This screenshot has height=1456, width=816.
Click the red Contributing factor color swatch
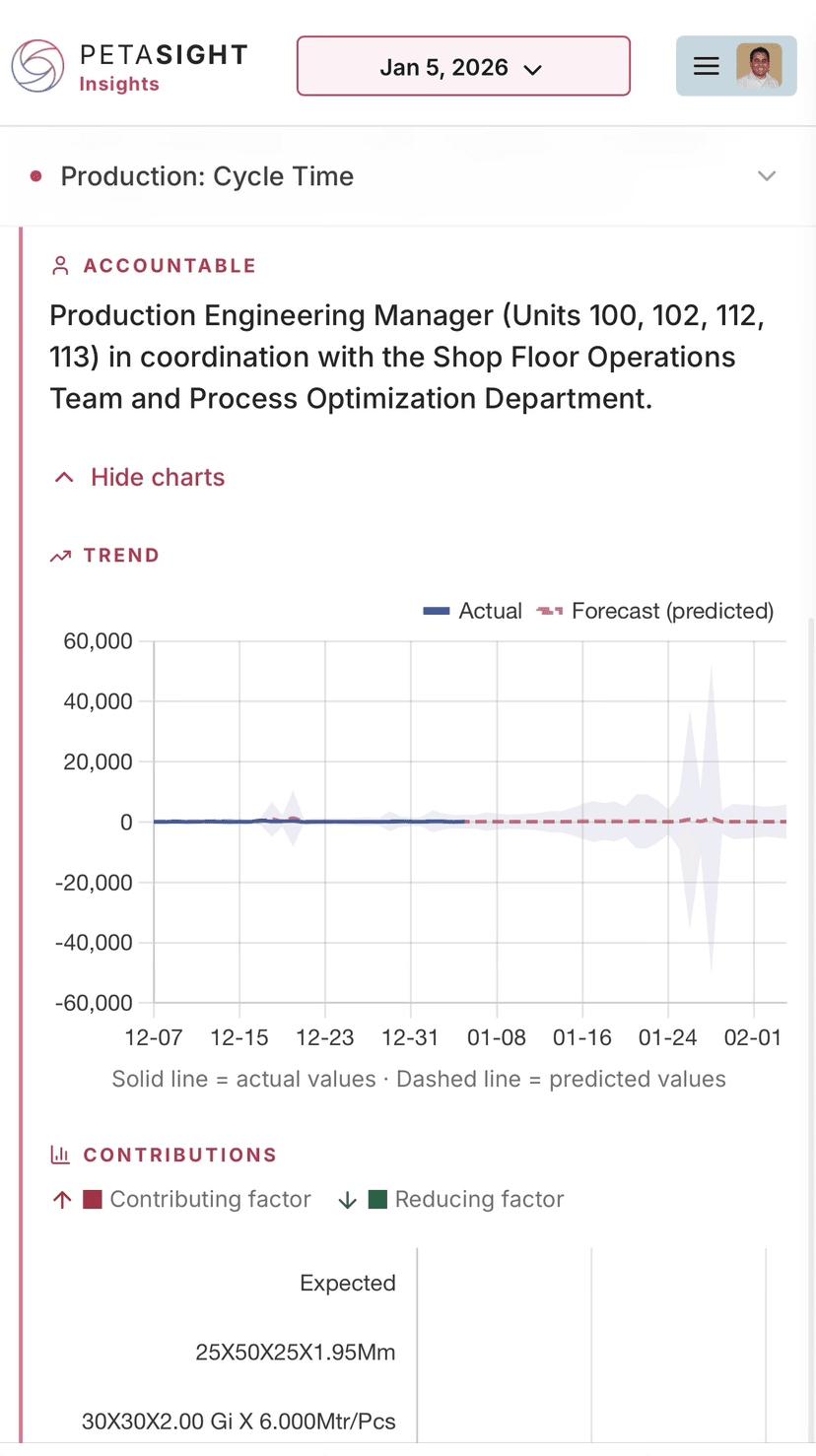pos(91,1199)
